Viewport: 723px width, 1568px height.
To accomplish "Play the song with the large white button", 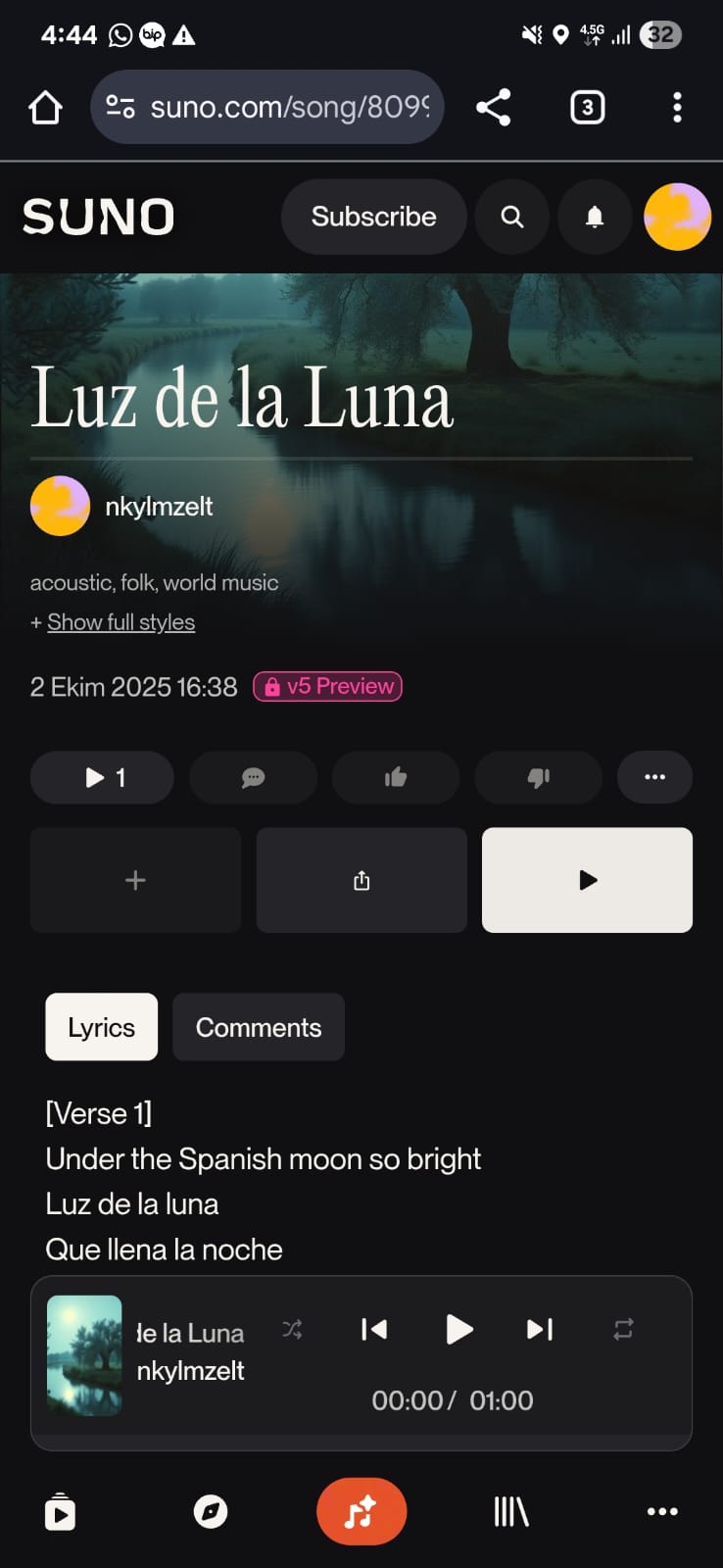I will tap(587, 880).
